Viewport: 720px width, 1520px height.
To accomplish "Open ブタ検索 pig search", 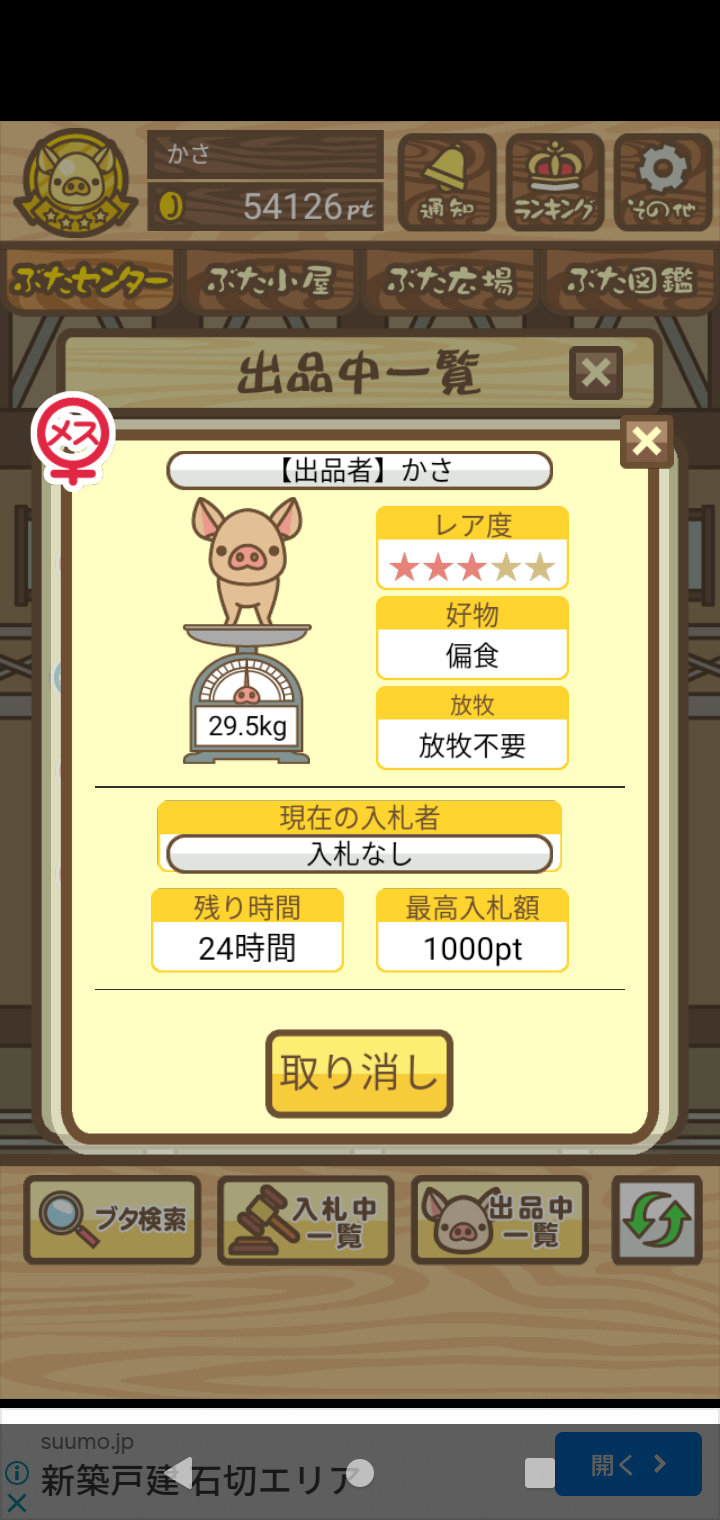I will pyautogui.click(x=112, y=1219).
